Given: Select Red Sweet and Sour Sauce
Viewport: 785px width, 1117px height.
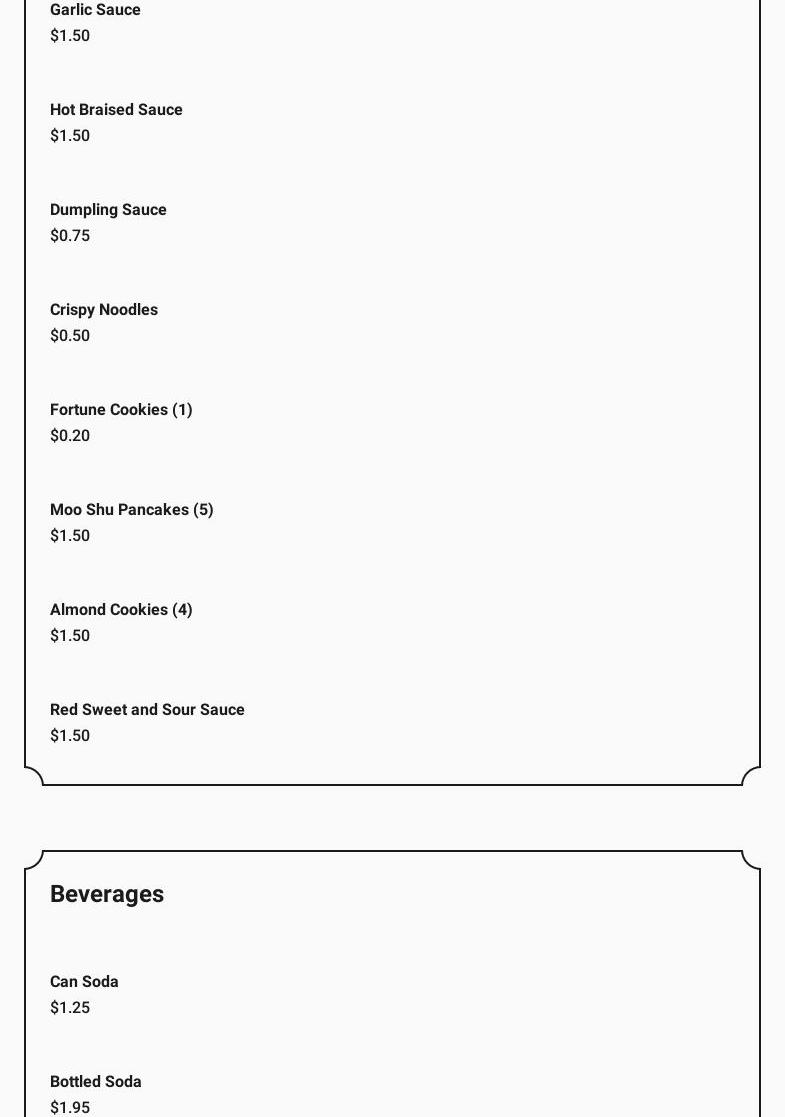Looking at the screenshot, I should pyautogui.click(x=147, y=710).
